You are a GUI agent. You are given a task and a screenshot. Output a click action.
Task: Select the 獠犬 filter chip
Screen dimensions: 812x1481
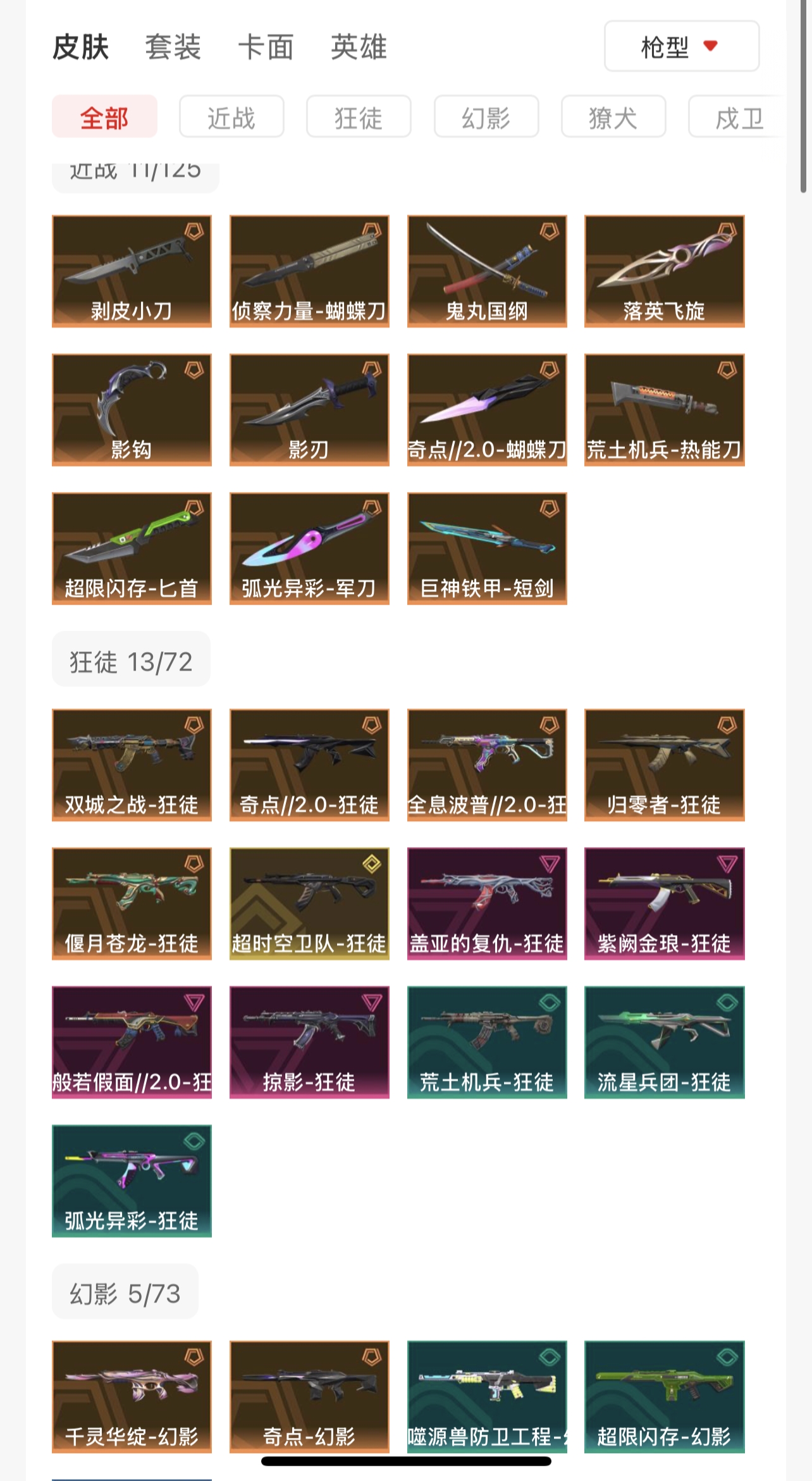(613, 117)
